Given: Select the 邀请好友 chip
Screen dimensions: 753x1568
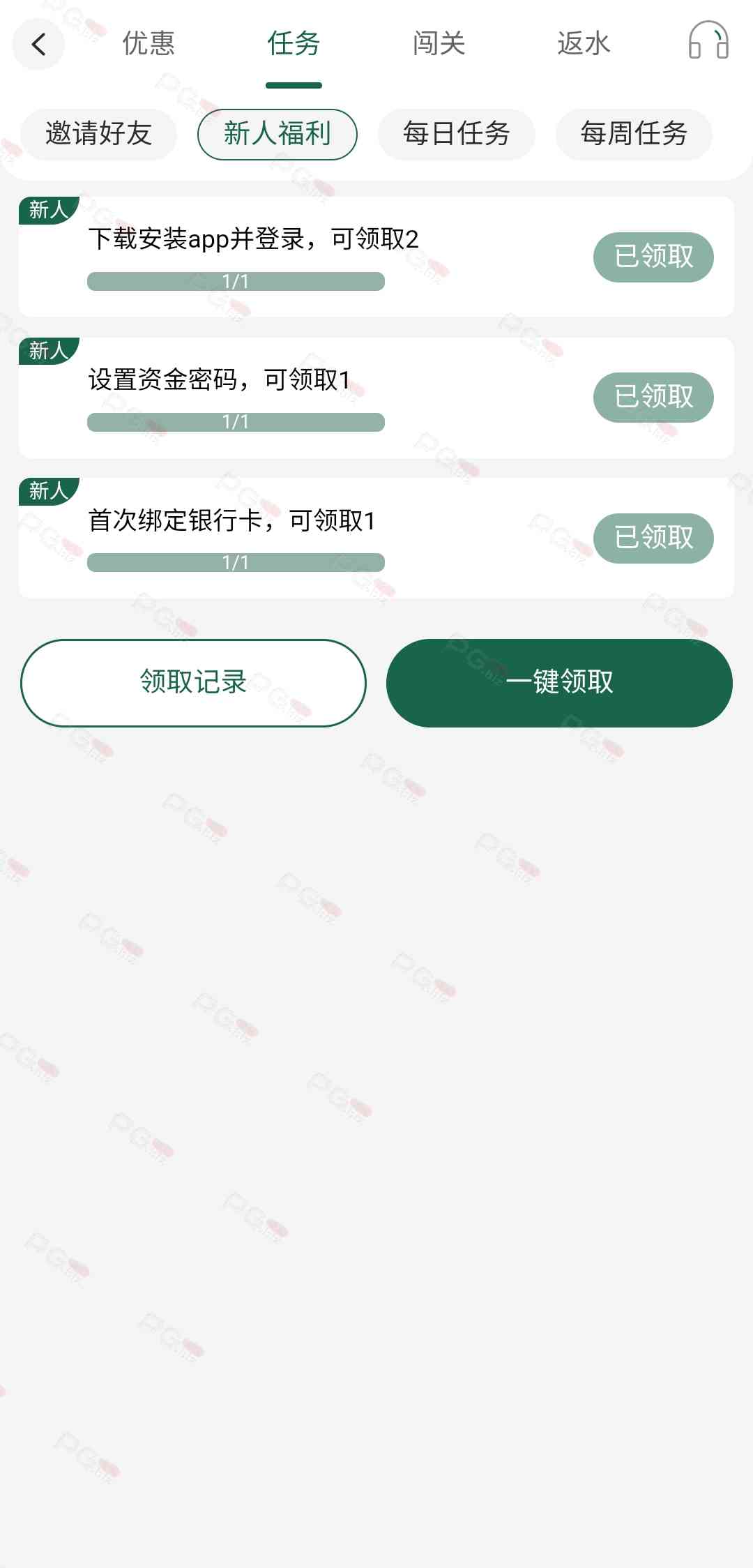Looking at the screenshot, I should [x=98, y=134].
